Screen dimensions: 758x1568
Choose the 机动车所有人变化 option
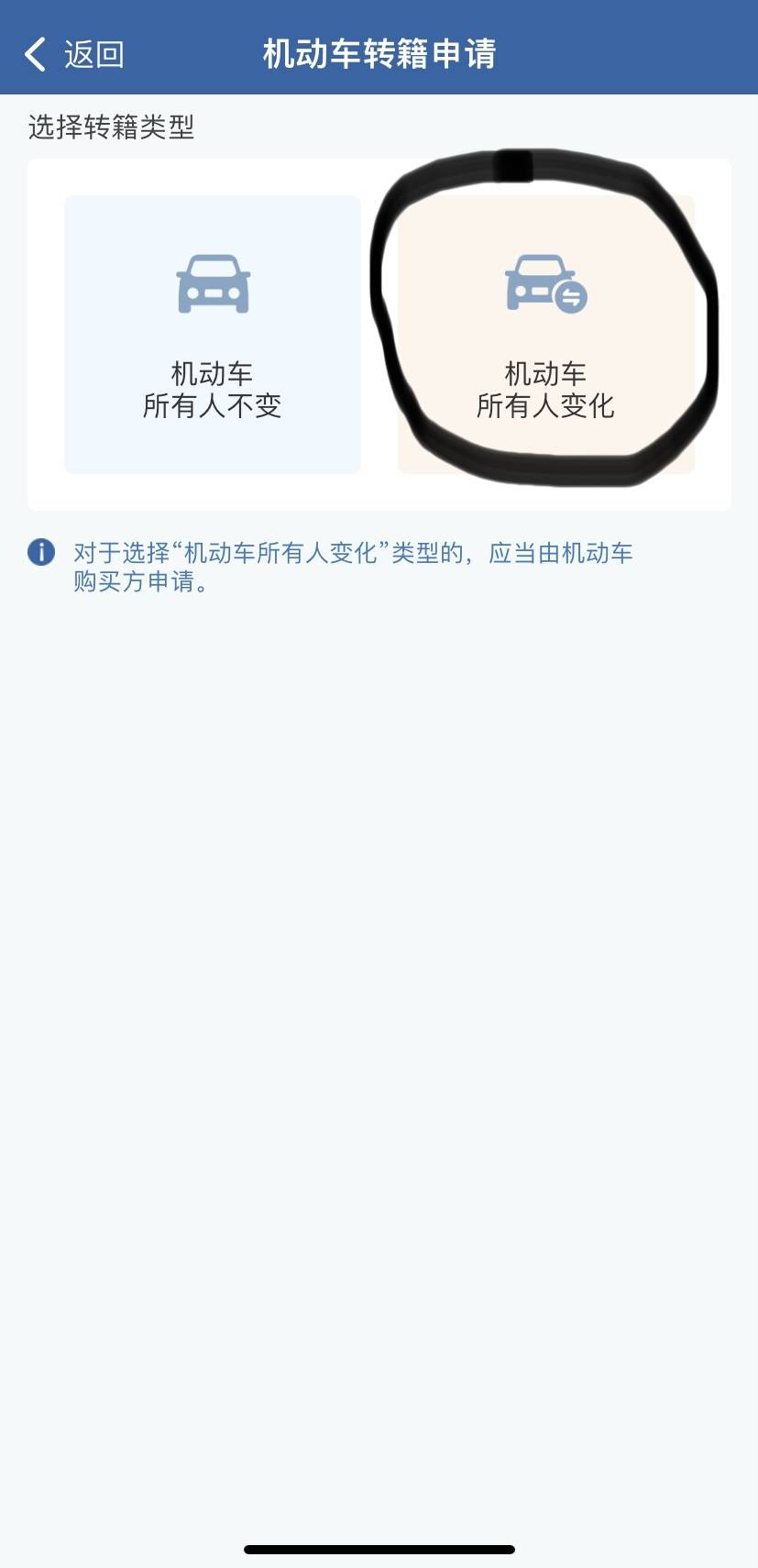(545, 335)
